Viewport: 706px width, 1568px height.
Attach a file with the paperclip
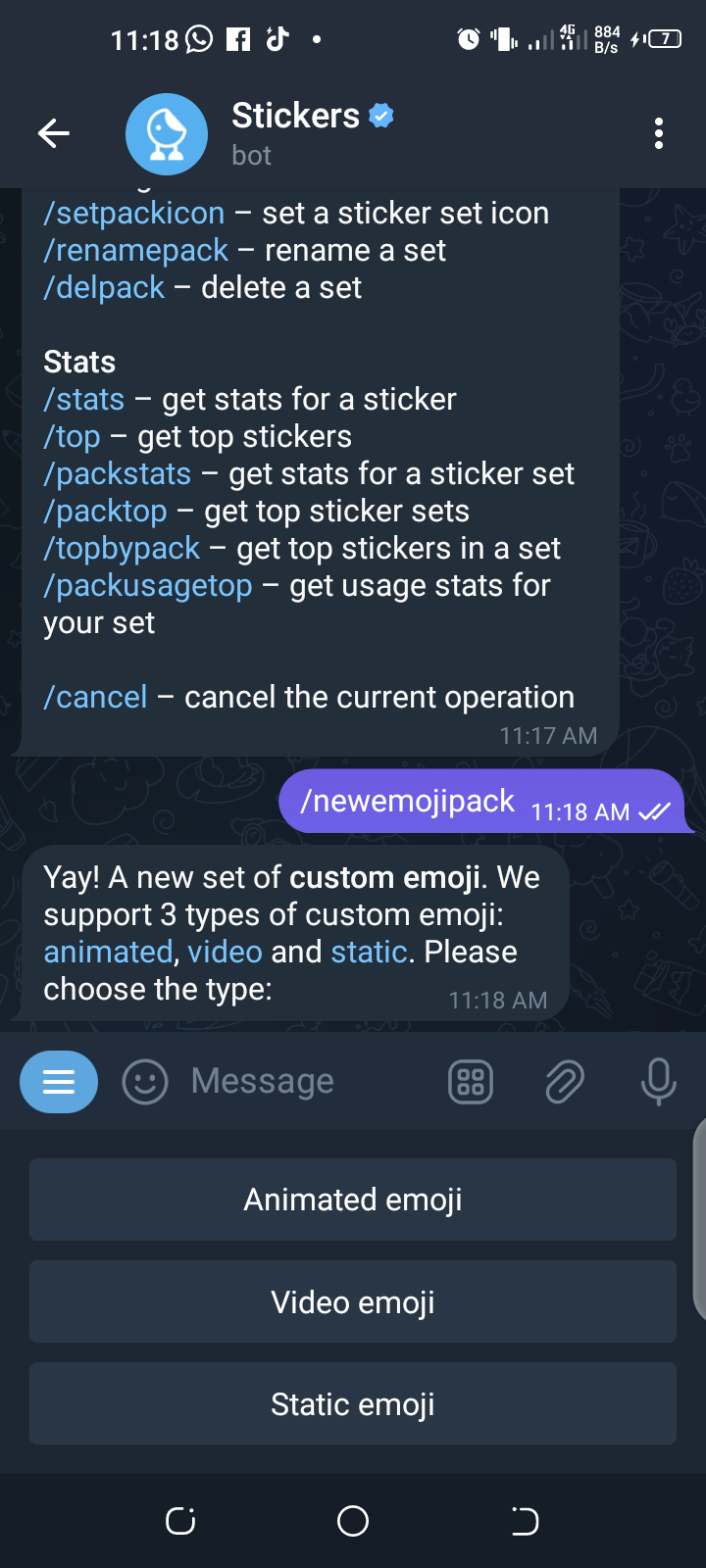(565, 1082)
